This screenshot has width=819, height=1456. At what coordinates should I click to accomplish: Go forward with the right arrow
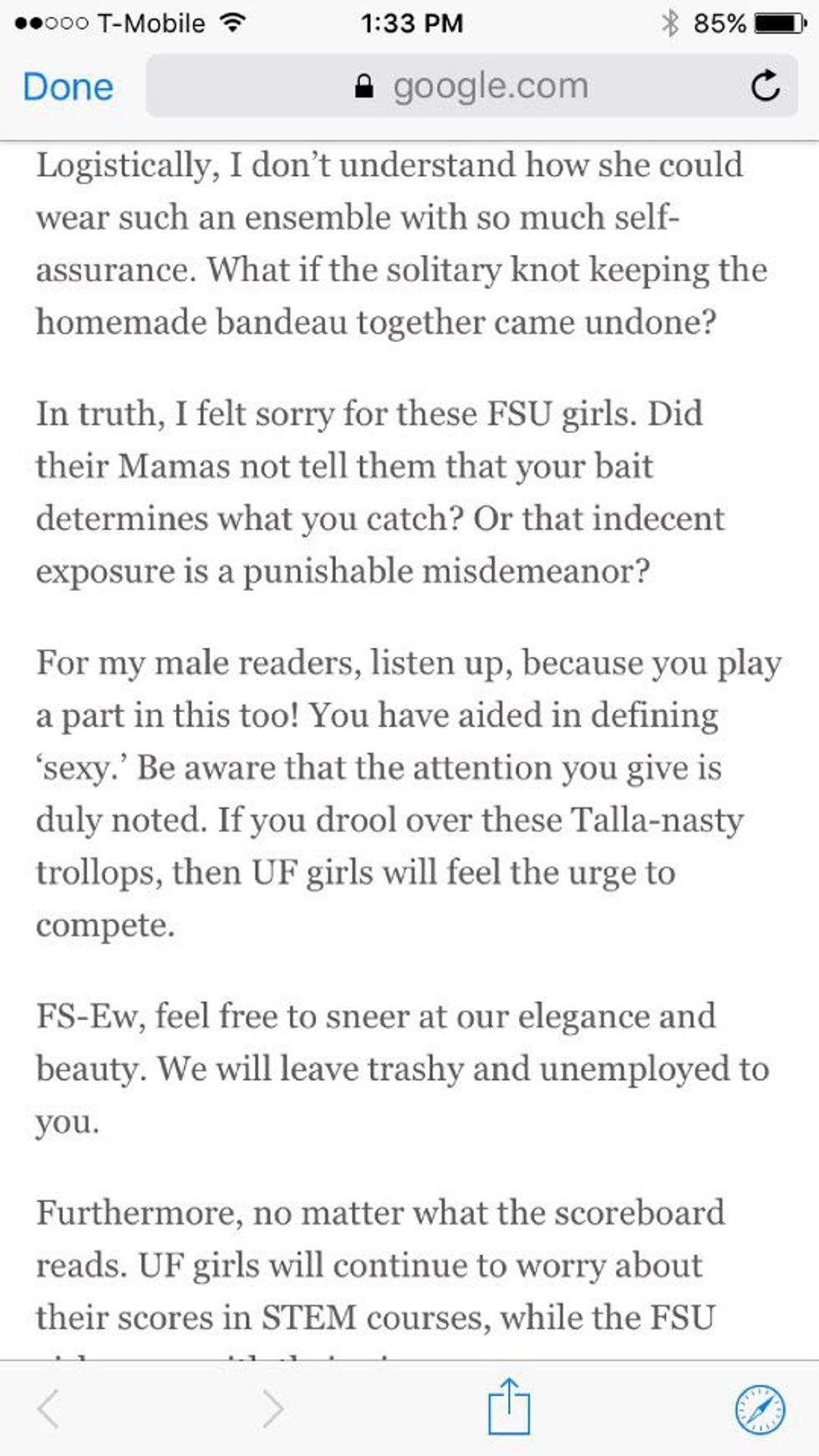pyautogui.click(x=272, y=1409)
